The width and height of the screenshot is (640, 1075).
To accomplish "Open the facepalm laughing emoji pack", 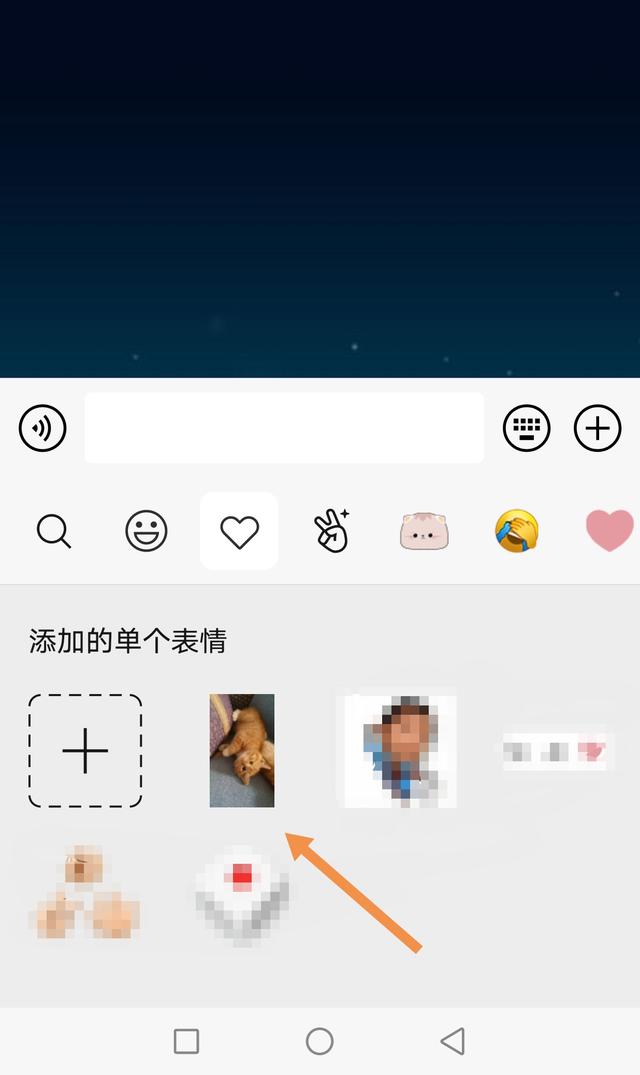I will click(x=516, y=531).
